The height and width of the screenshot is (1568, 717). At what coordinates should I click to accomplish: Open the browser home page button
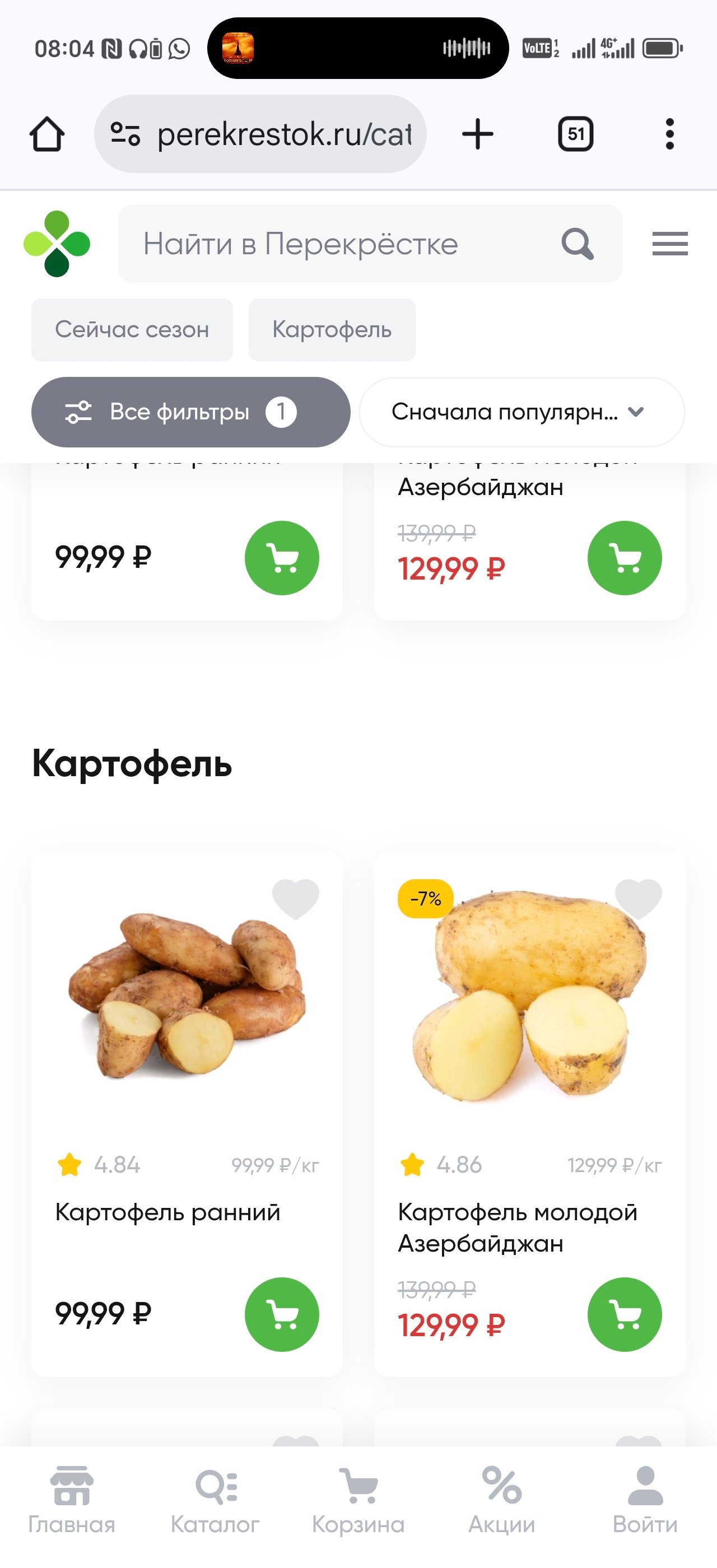click(47, 134)
